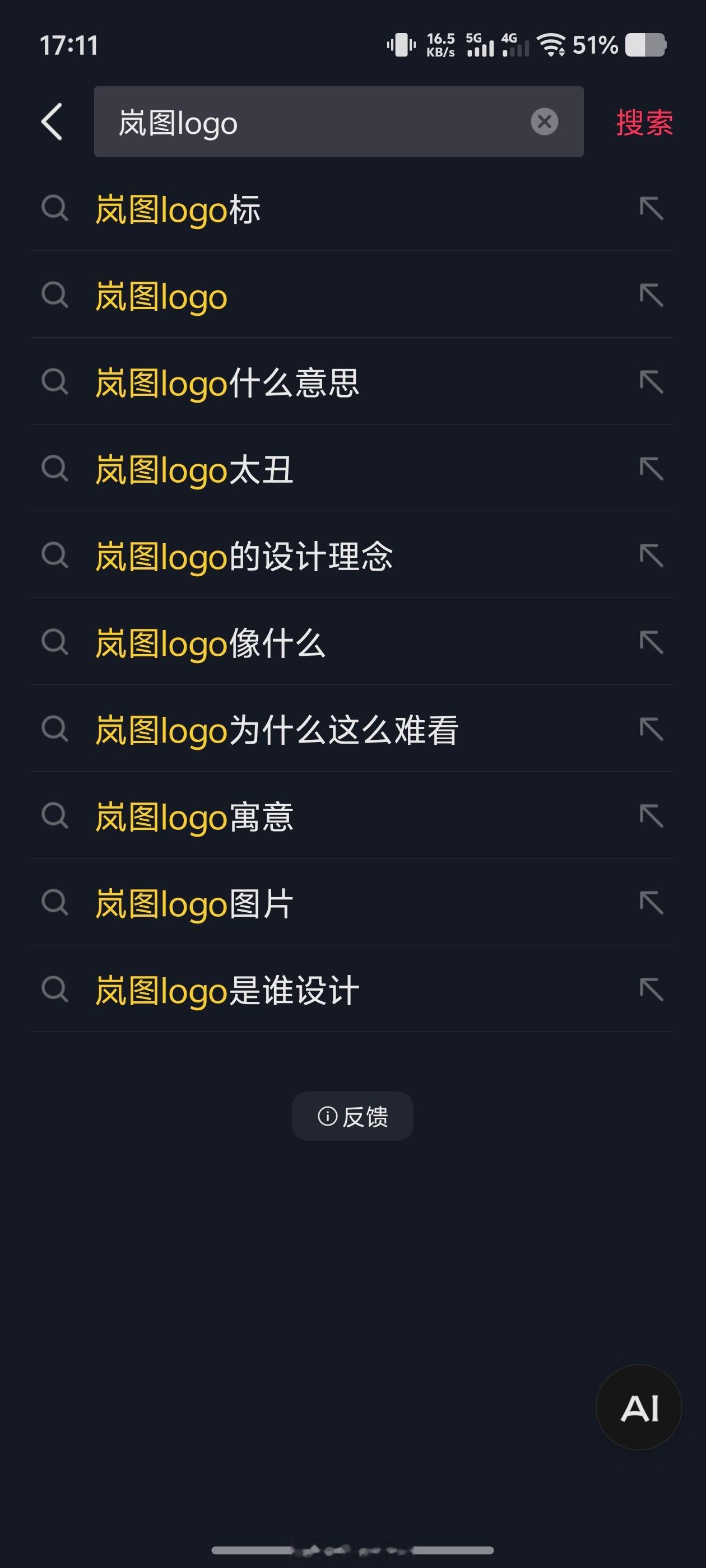
Task: Tap the magnifier icon next to 岚图logo太丑
Action: pos(56,469)
